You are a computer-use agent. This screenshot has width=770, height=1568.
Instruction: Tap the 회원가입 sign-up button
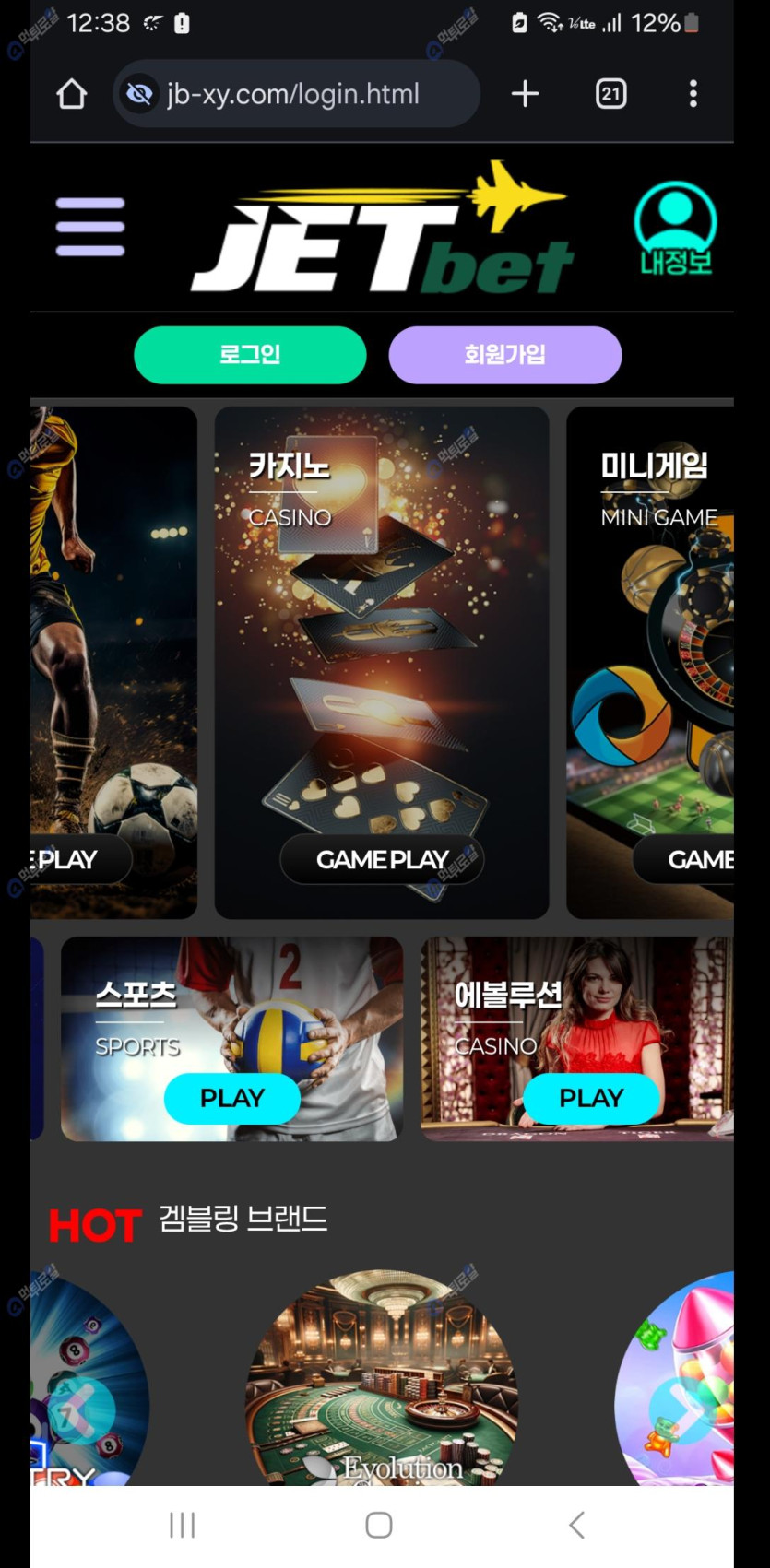point(504,355)
